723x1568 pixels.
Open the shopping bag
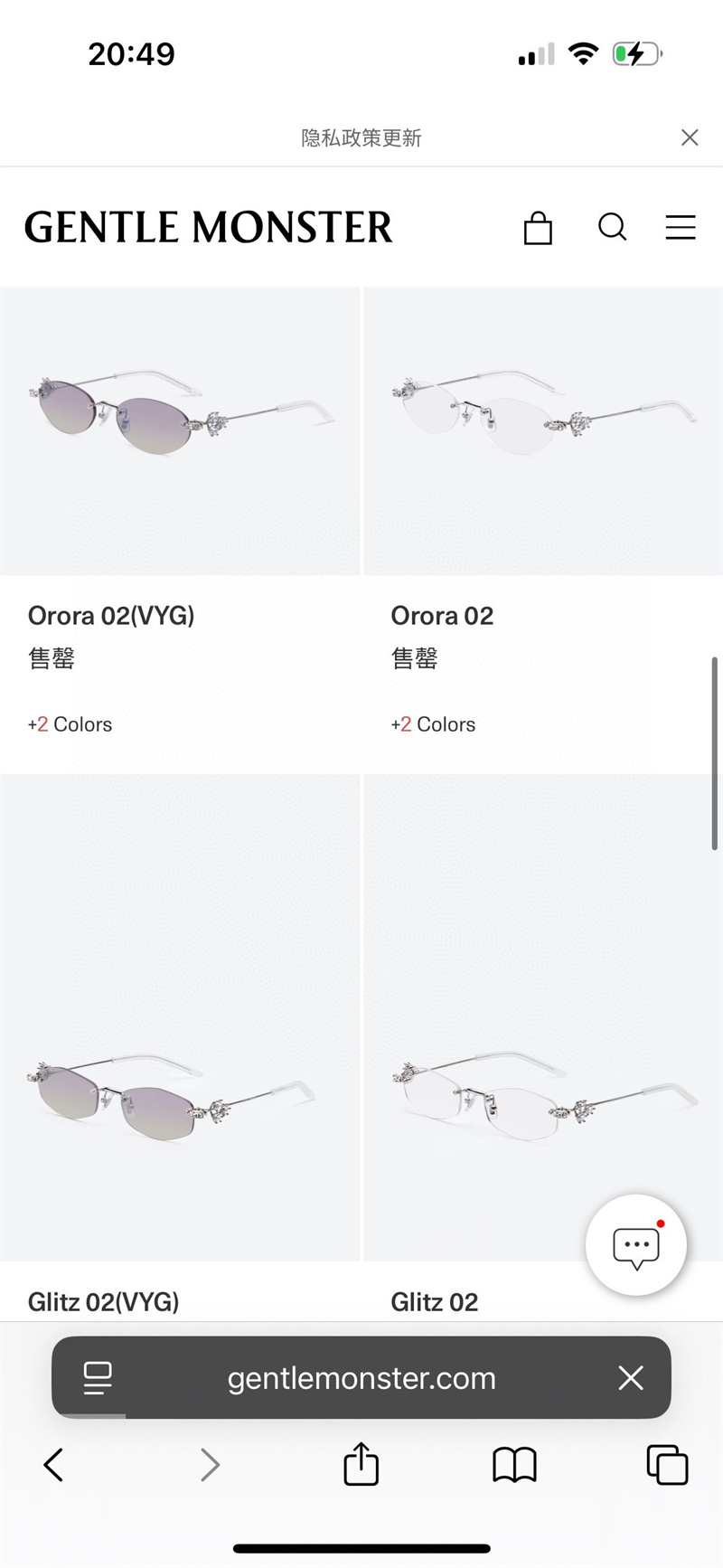coord(538,228)
